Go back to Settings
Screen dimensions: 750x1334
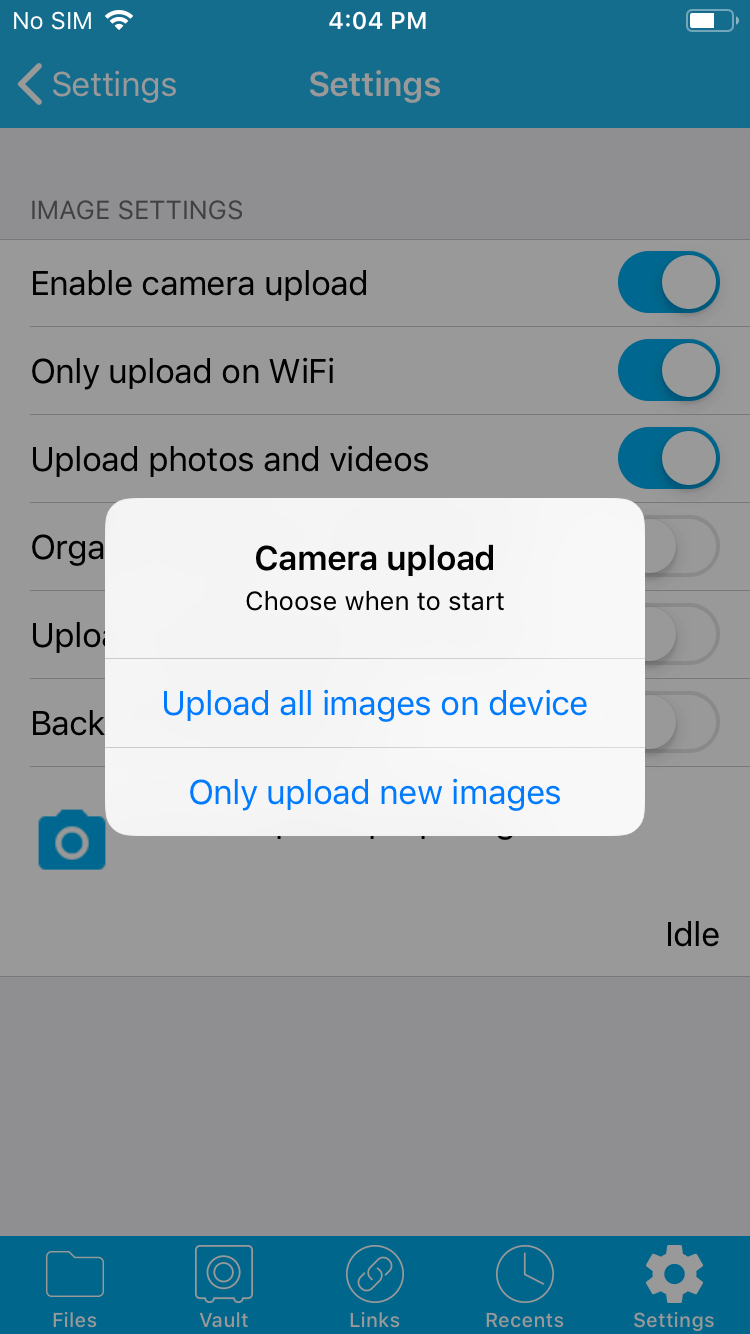[x=97, y=85]
